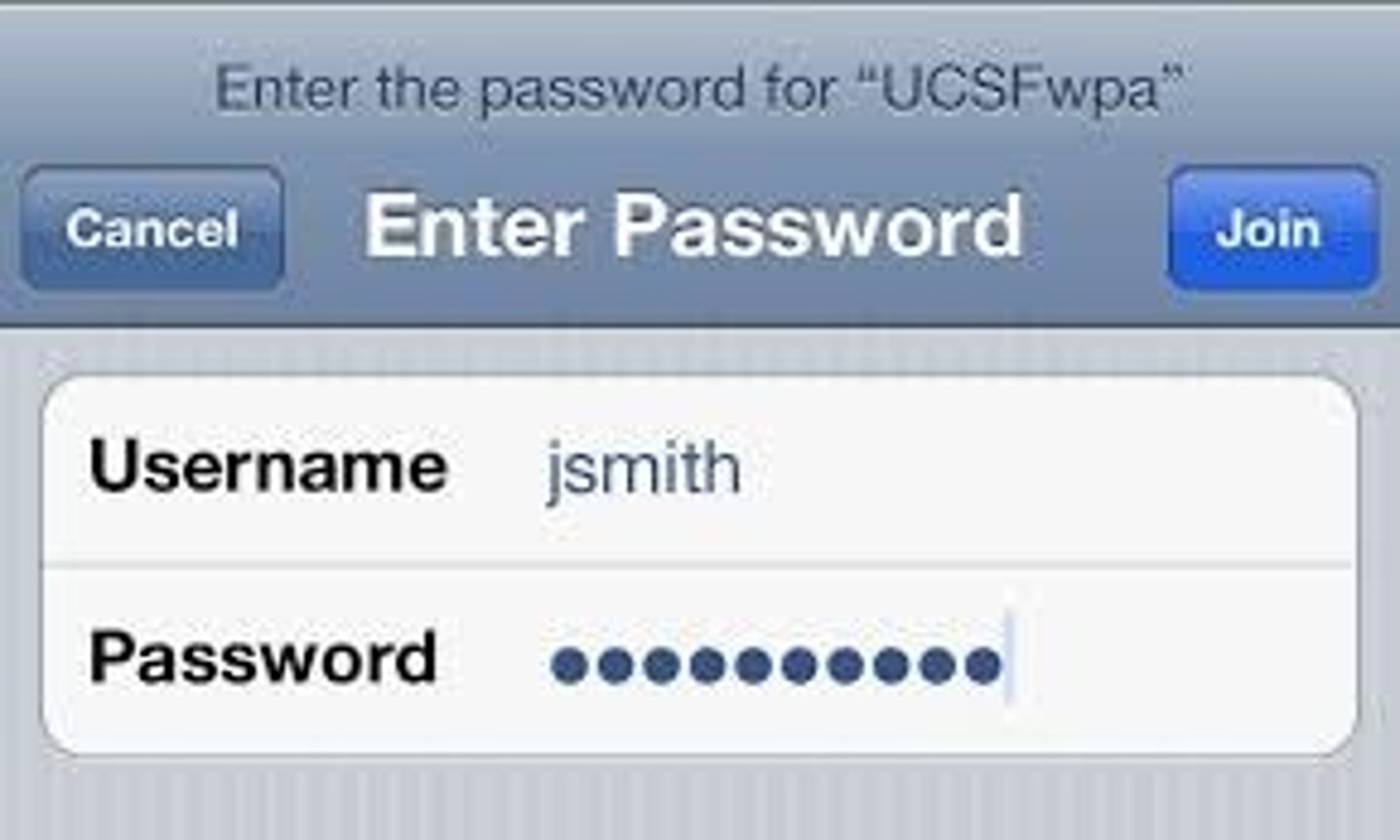Cancel joining the UCSFwpa network
The image size is (1400, 840).
153,229
